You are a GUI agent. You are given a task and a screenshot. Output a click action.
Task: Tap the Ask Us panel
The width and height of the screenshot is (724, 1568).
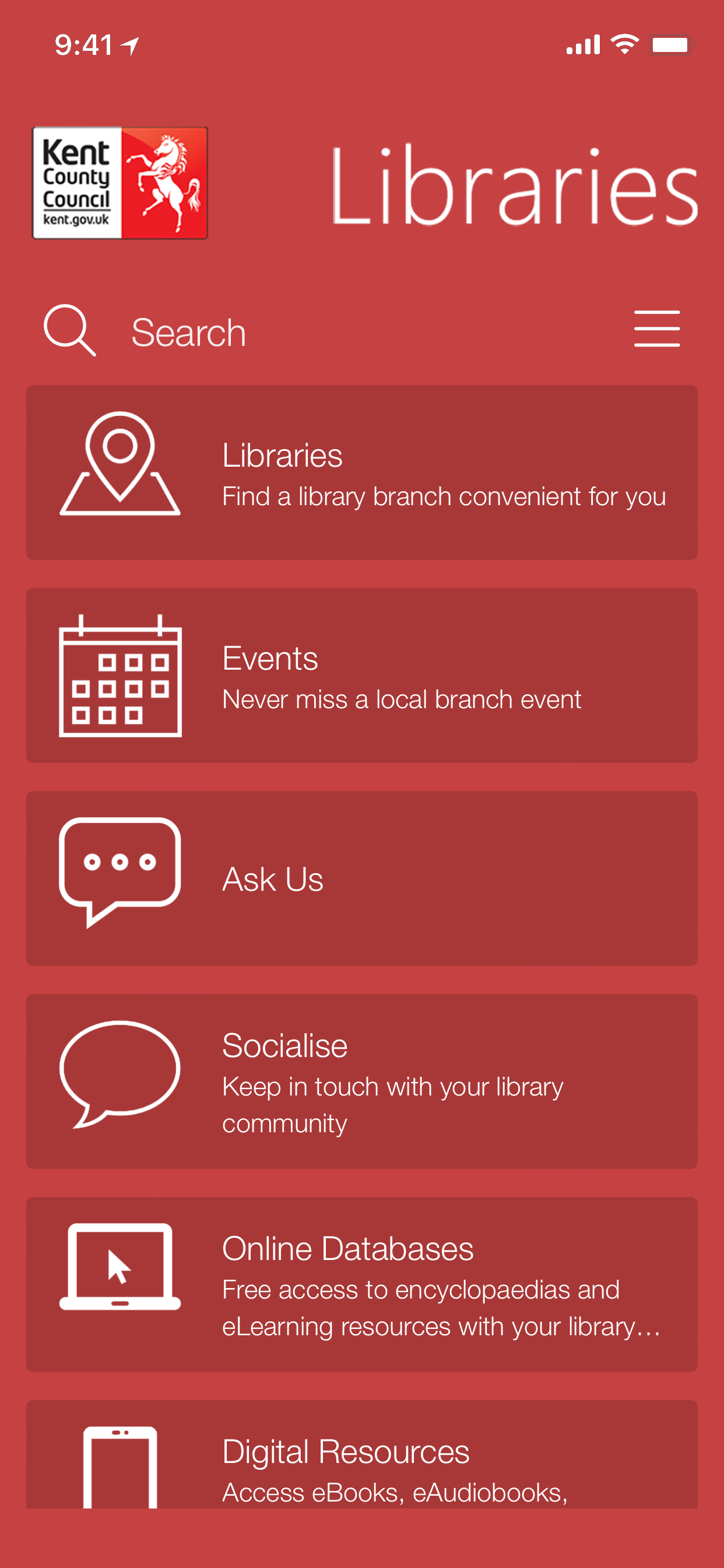(x=362, y=878)
